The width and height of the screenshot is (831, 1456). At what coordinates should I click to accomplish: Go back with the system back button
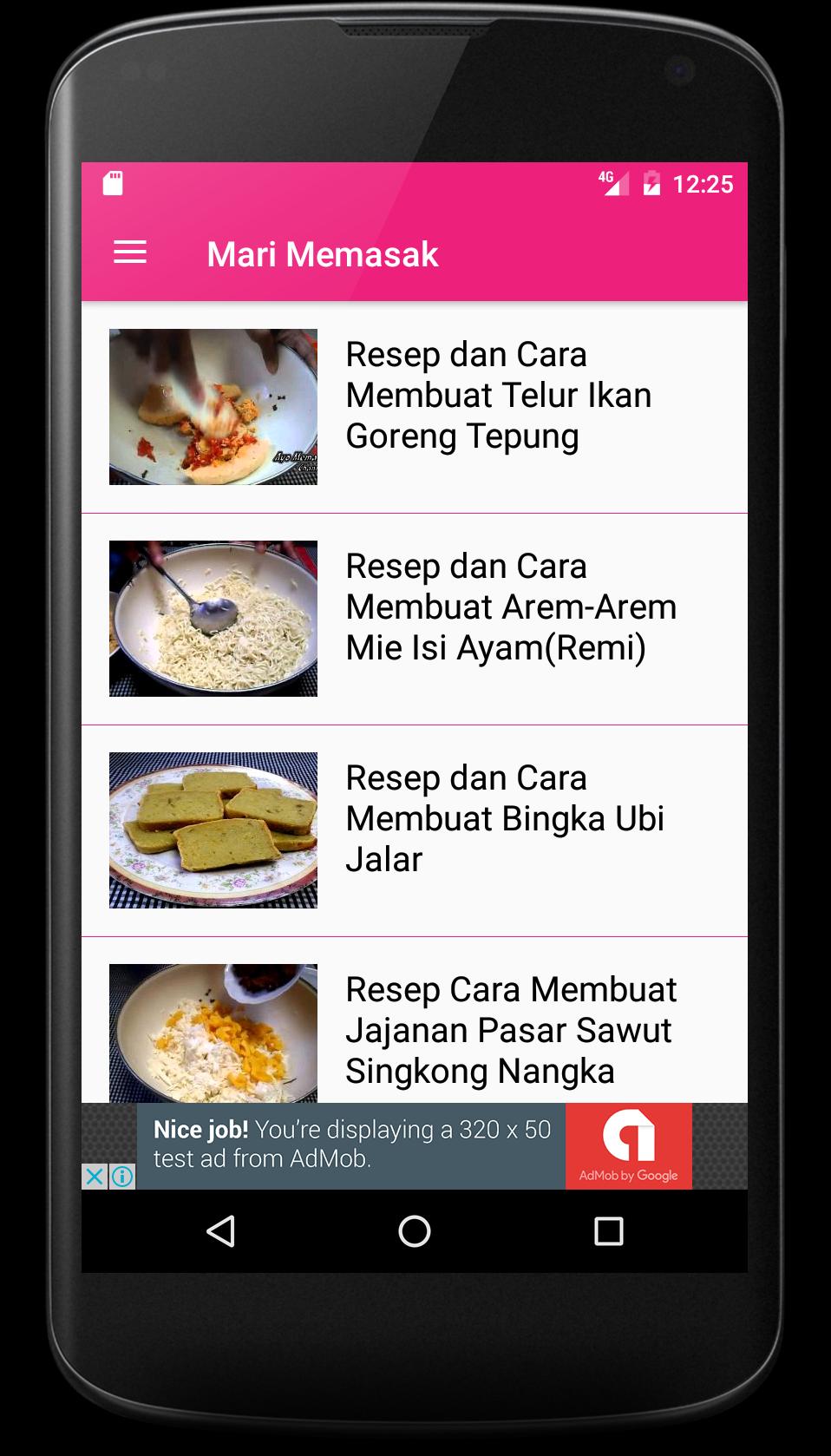tap(220, 1230)
